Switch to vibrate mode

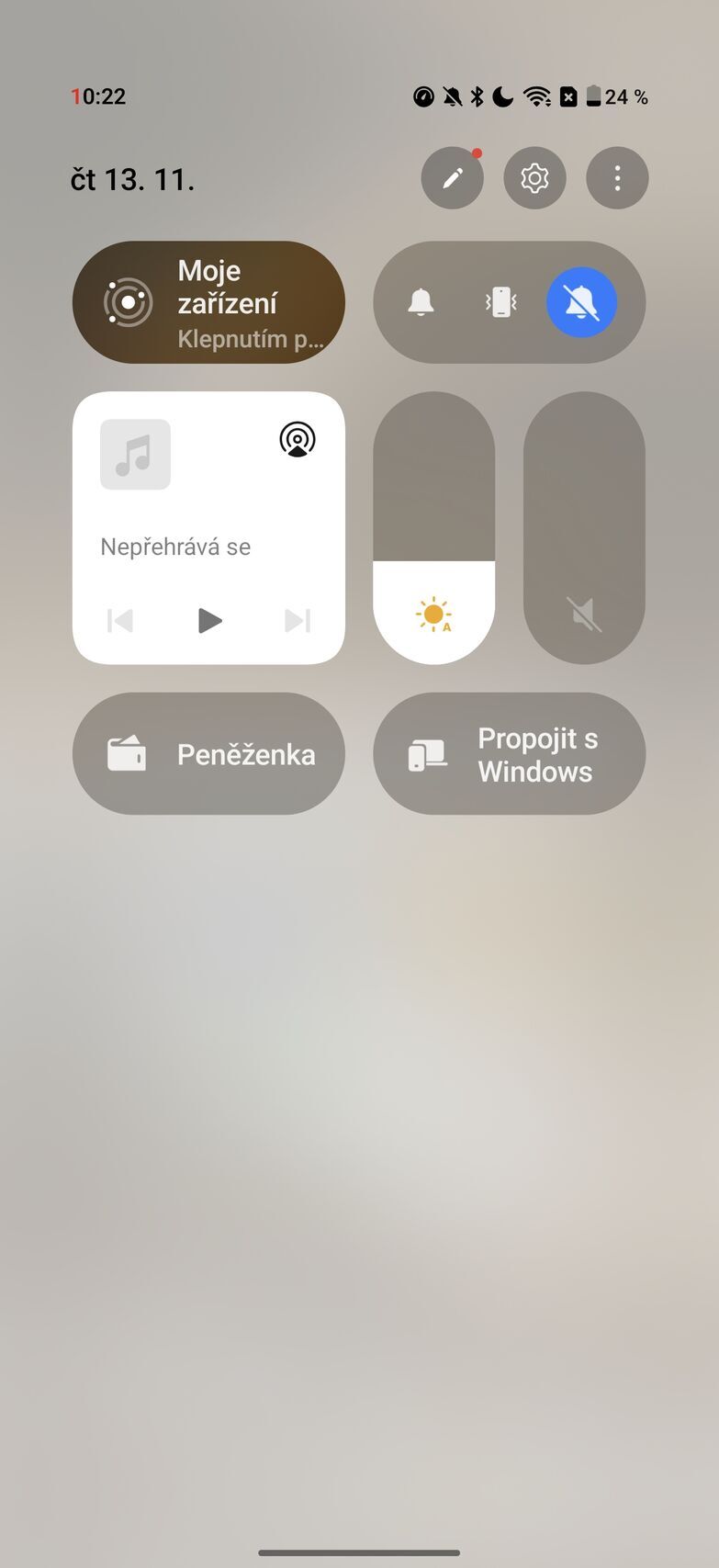click(x=500, y=302)
